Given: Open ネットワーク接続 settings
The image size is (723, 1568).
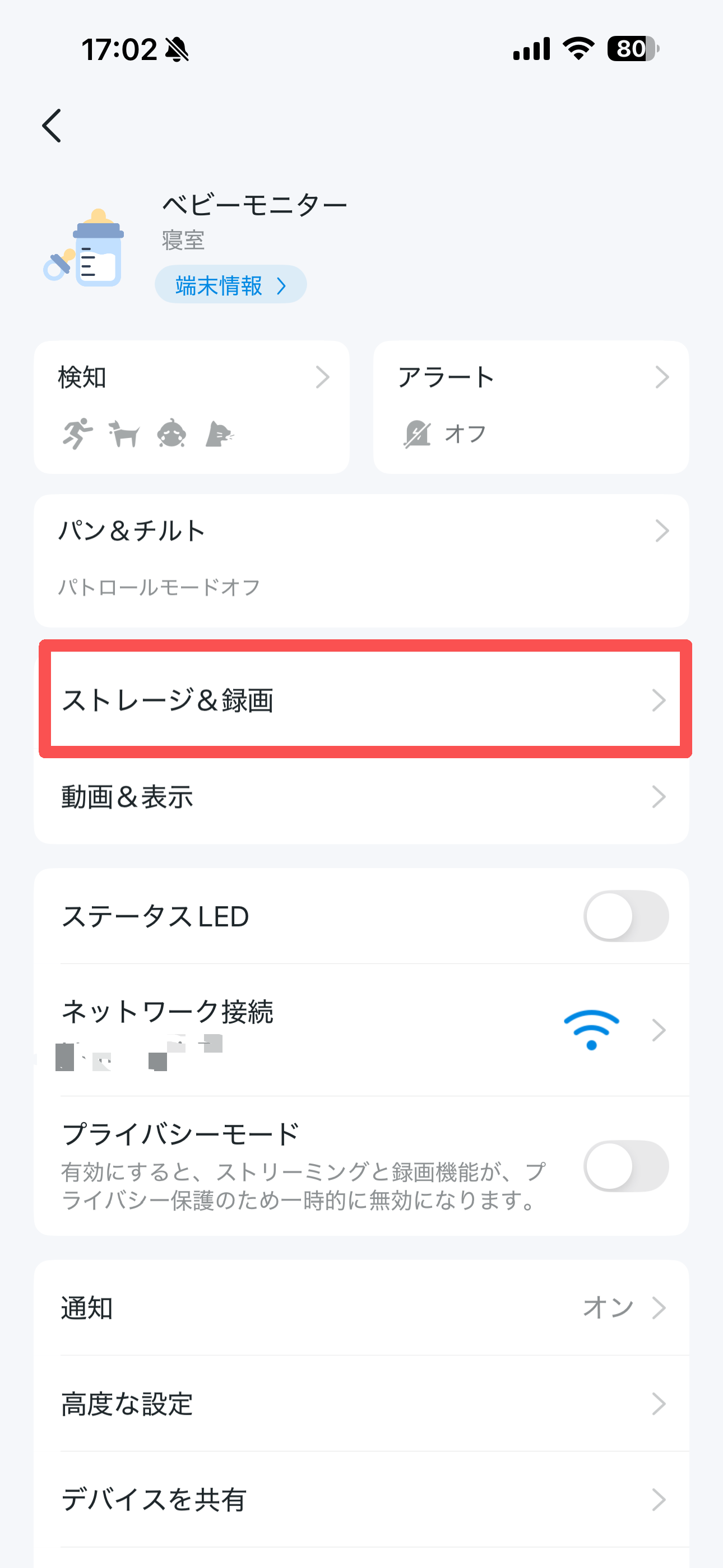Looking at the screenshot, I should (361, 1029).
